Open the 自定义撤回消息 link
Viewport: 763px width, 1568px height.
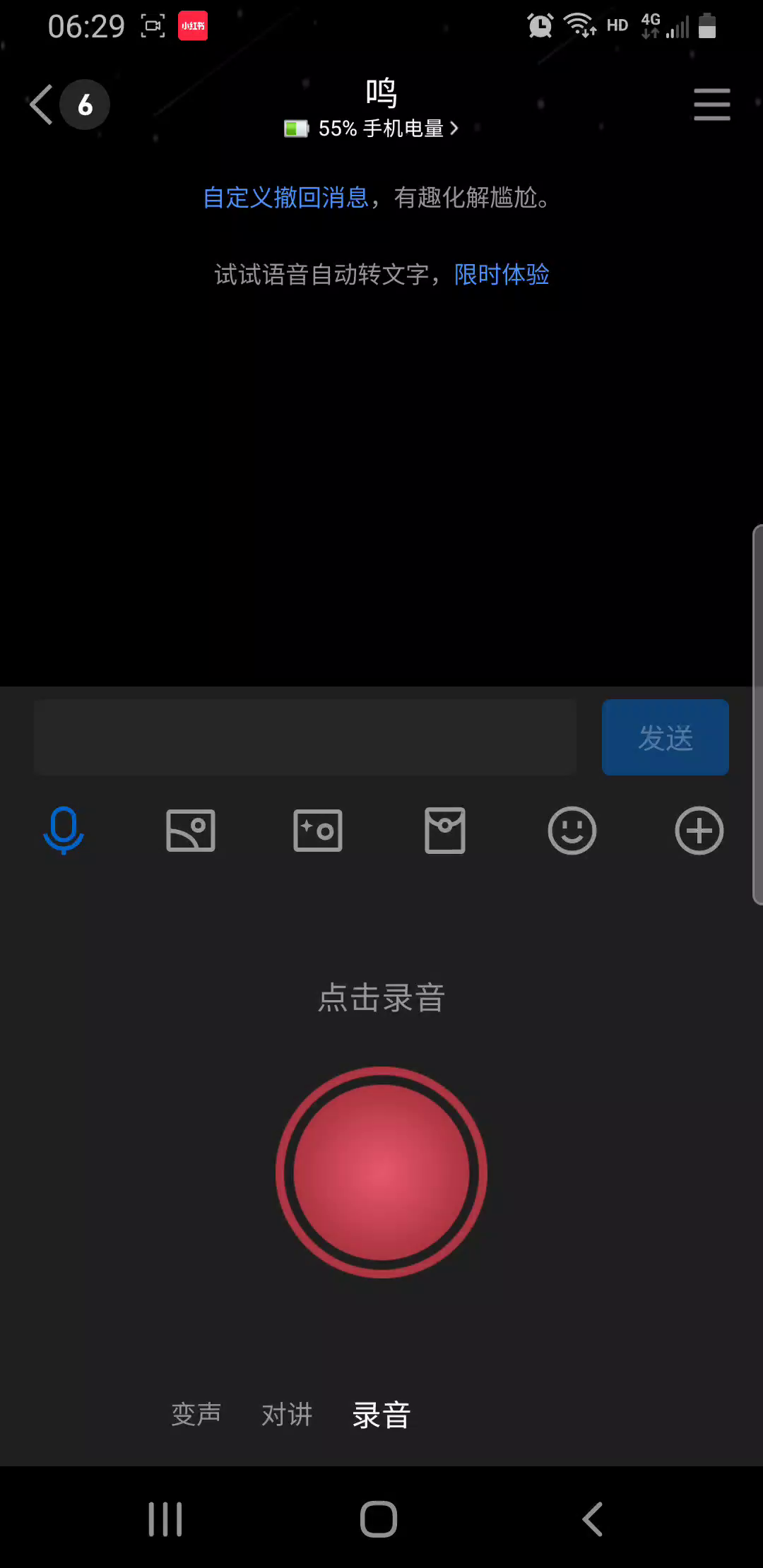285,198
